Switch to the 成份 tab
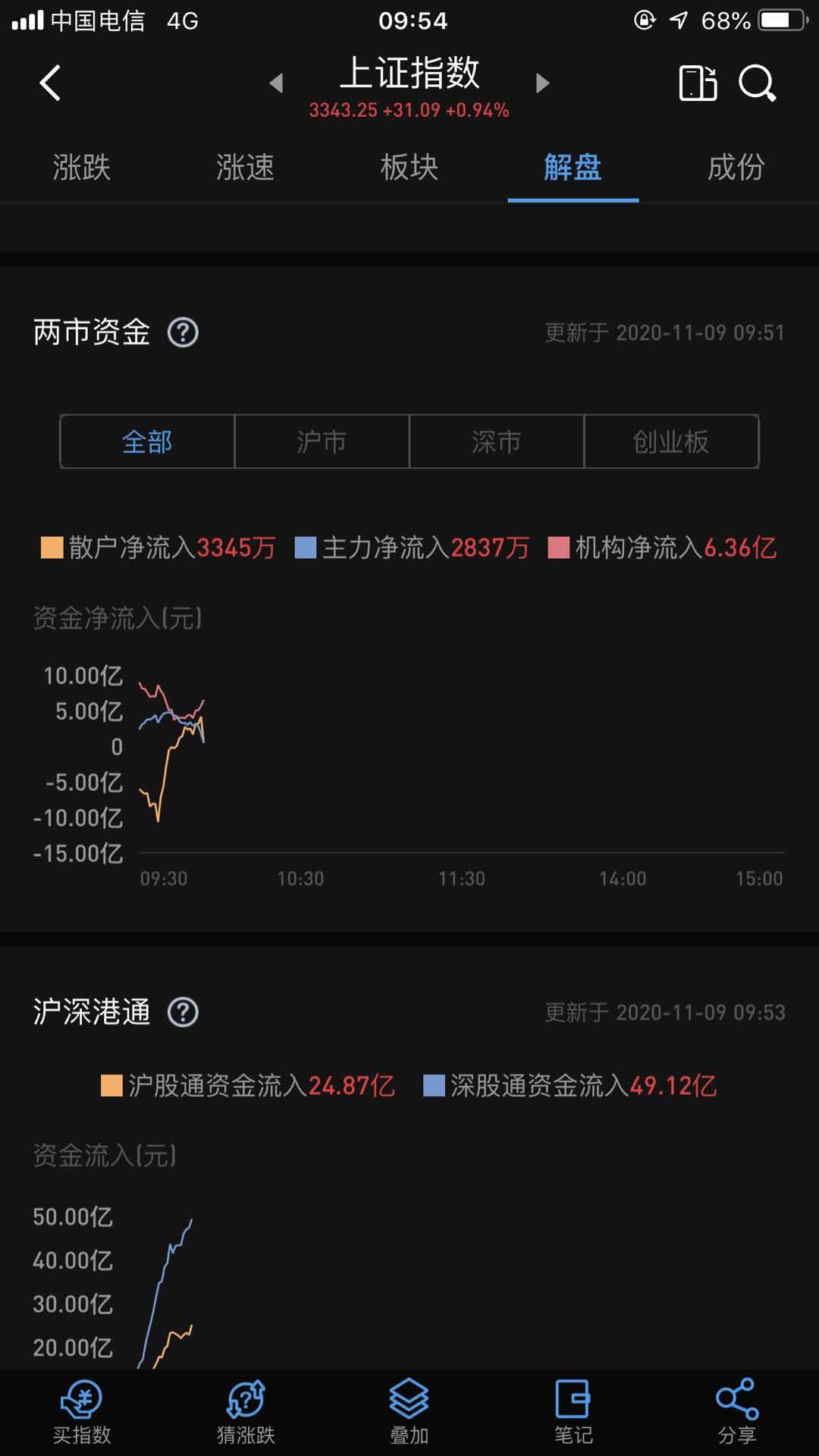 pyautogui.click(x=736, y=169)
